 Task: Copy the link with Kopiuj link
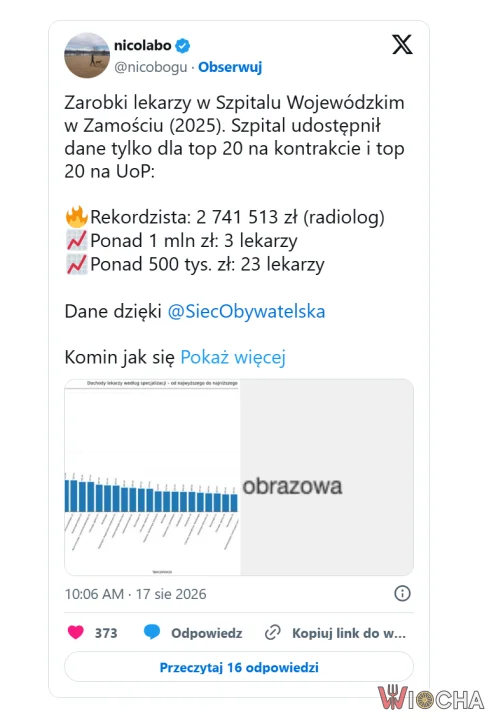click(335, 633)
